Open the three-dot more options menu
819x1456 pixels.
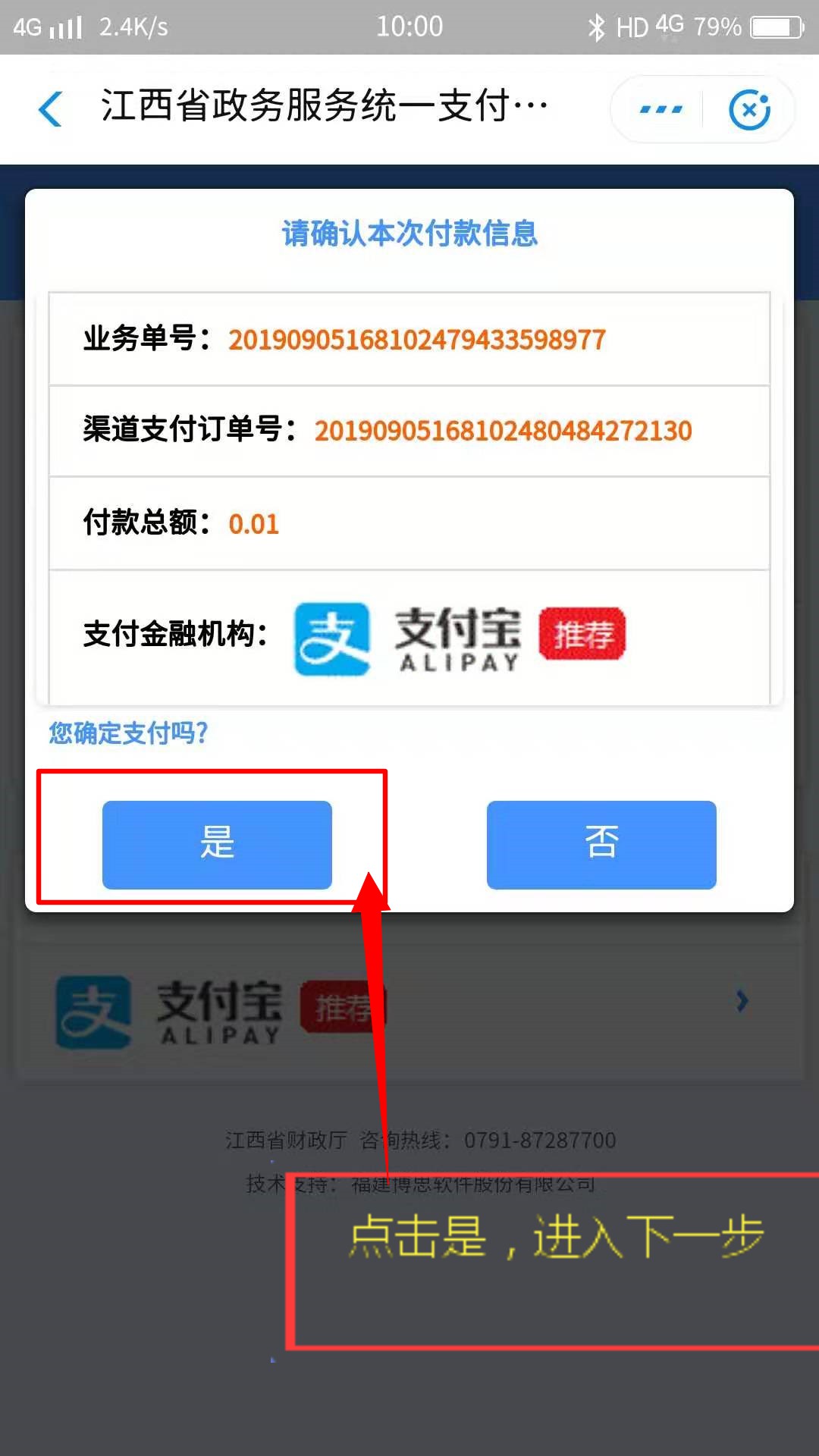coord(661,109)
